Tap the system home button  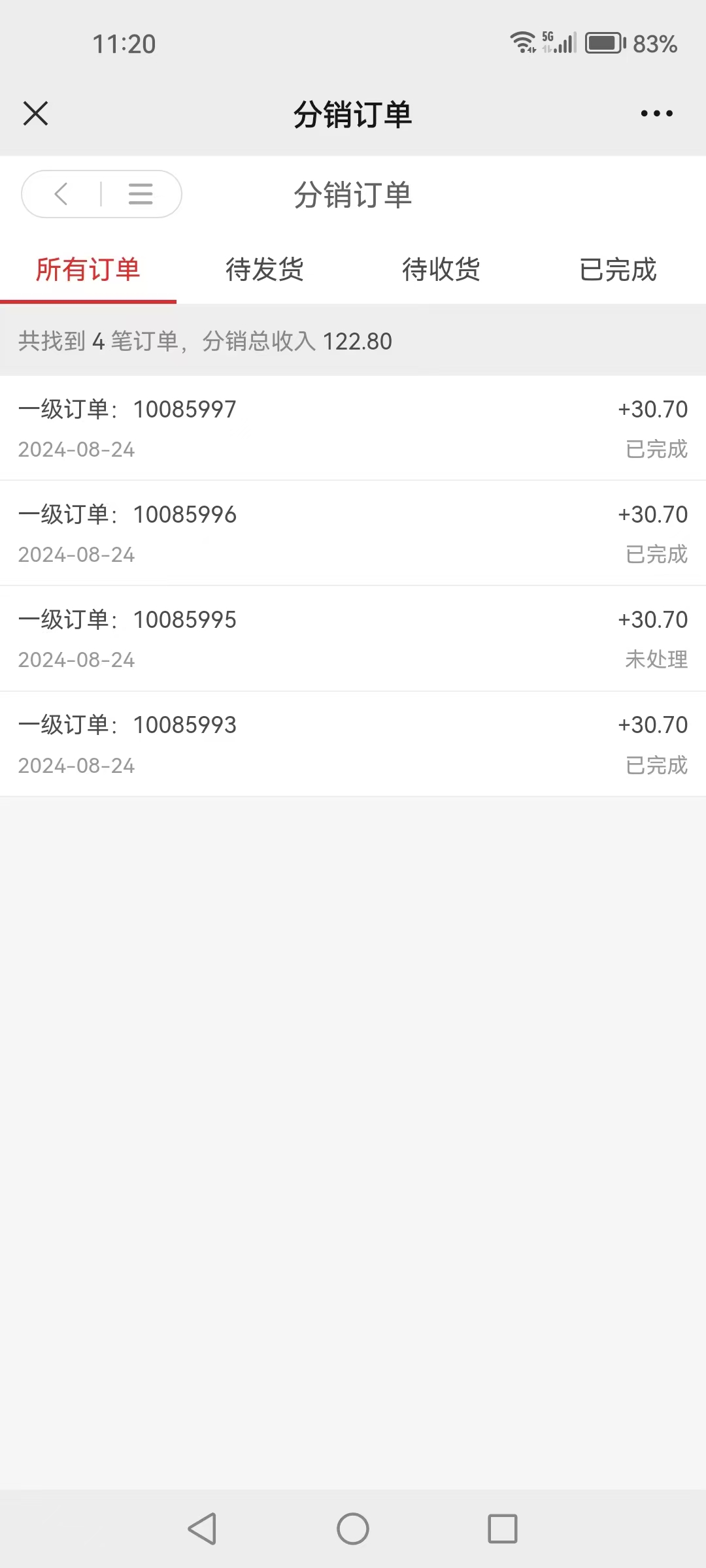click(353, 1529)
